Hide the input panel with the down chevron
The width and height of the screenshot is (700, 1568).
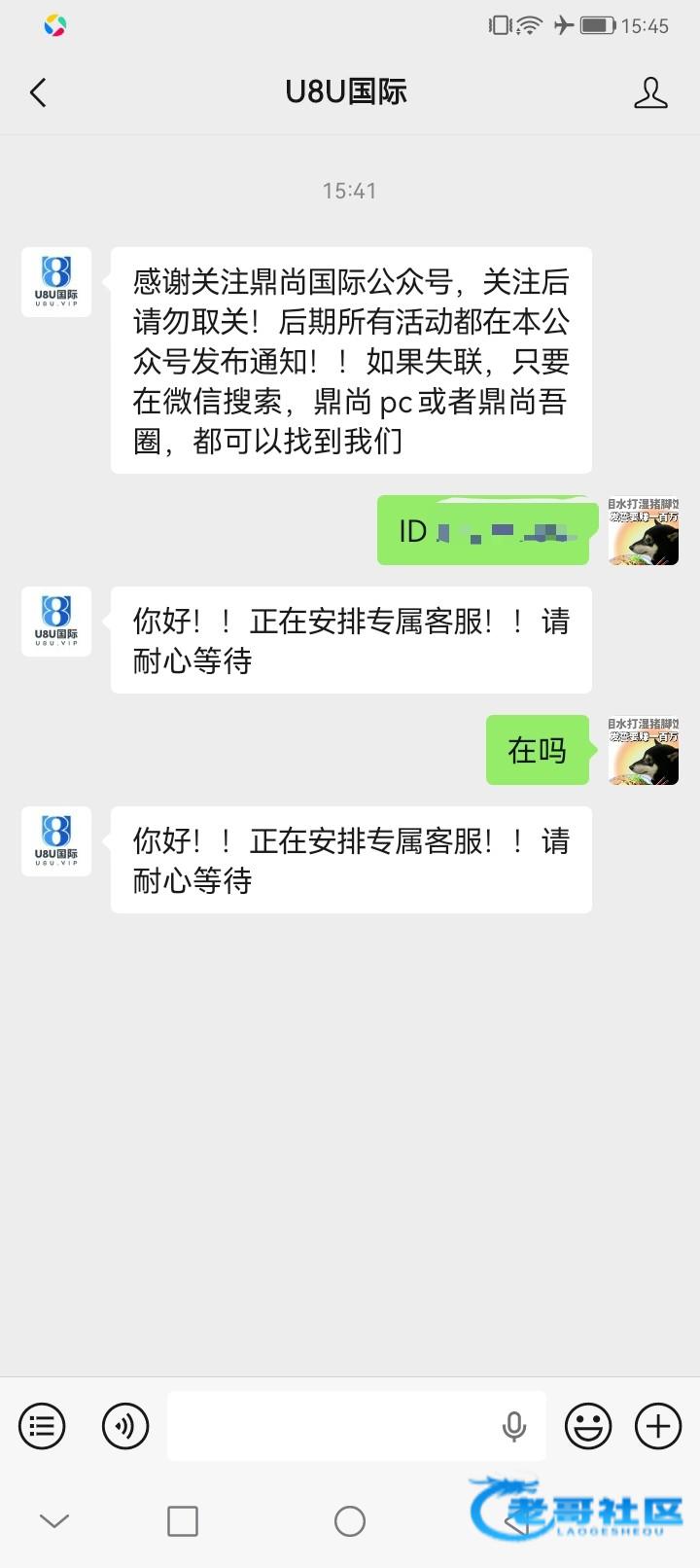click(x=54, y=1520)
